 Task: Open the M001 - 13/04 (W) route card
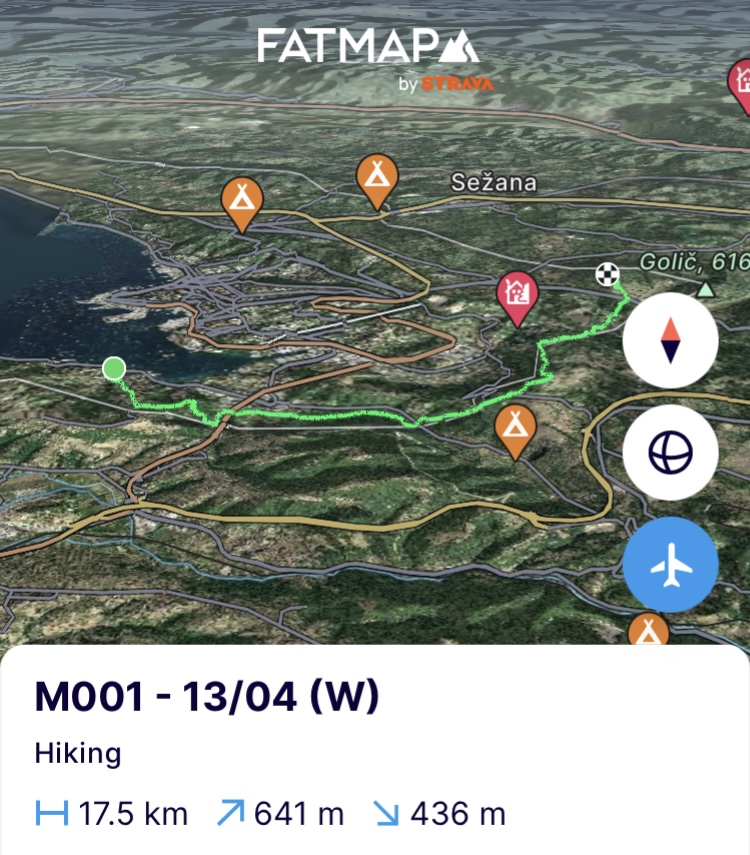tap(207, 697)
